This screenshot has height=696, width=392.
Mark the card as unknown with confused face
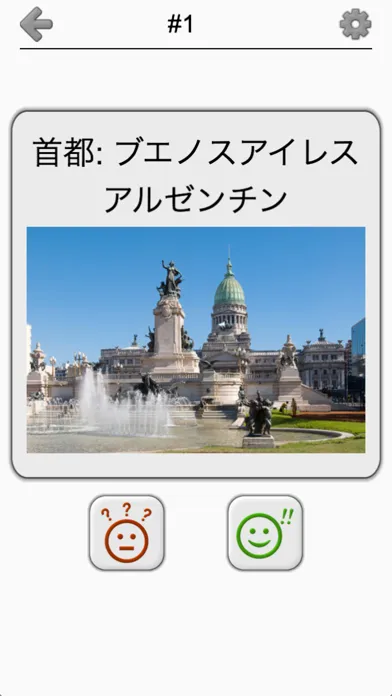127,533
